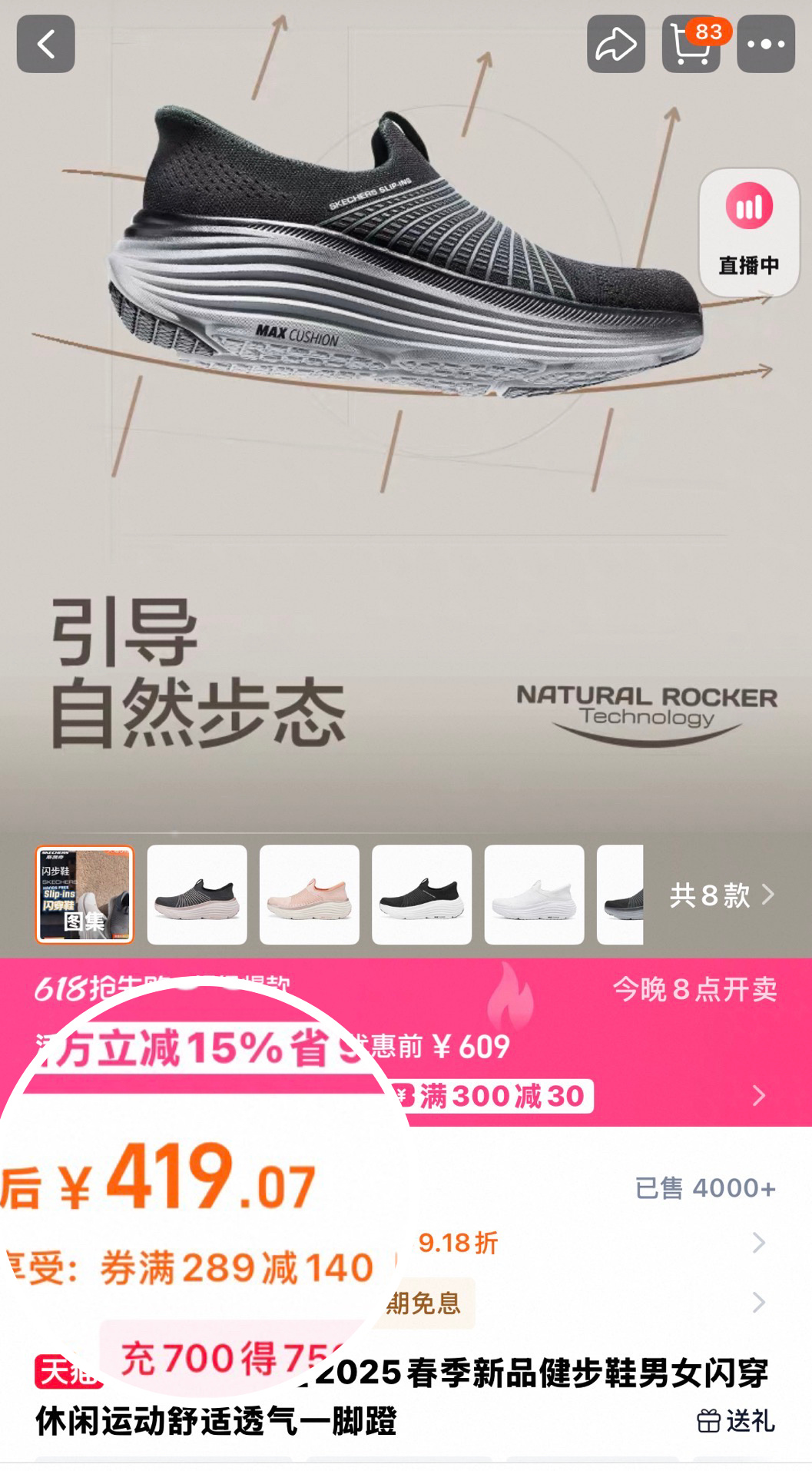Open the shopping cart with 83 items
Screen dimensions: 812x1471
[691, 44]
